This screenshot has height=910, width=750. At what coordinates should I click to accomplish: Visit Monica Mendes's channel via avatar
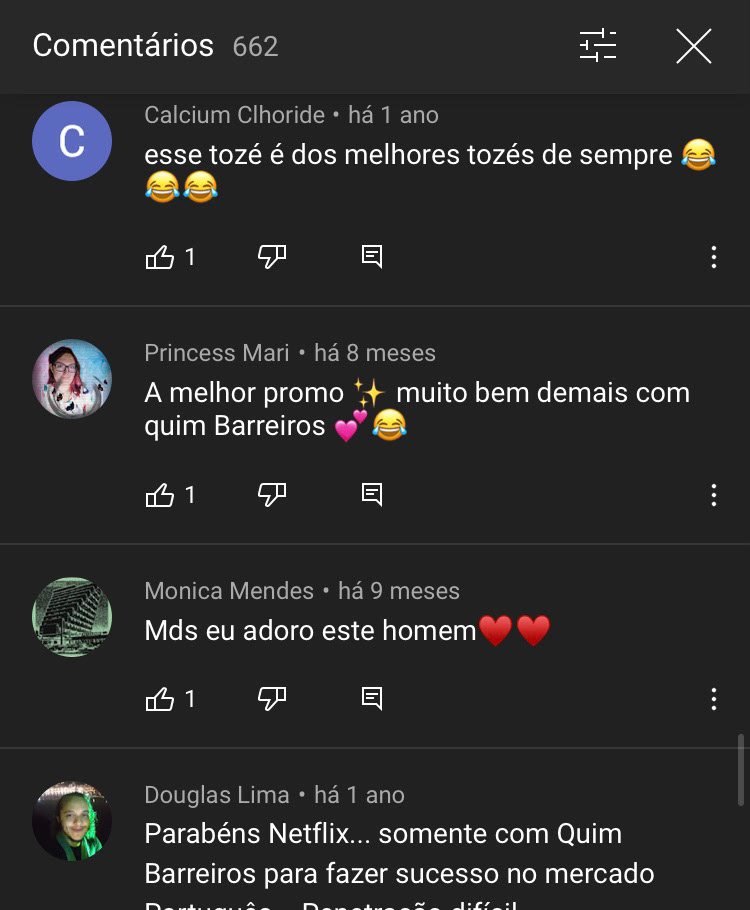point(72,617)
